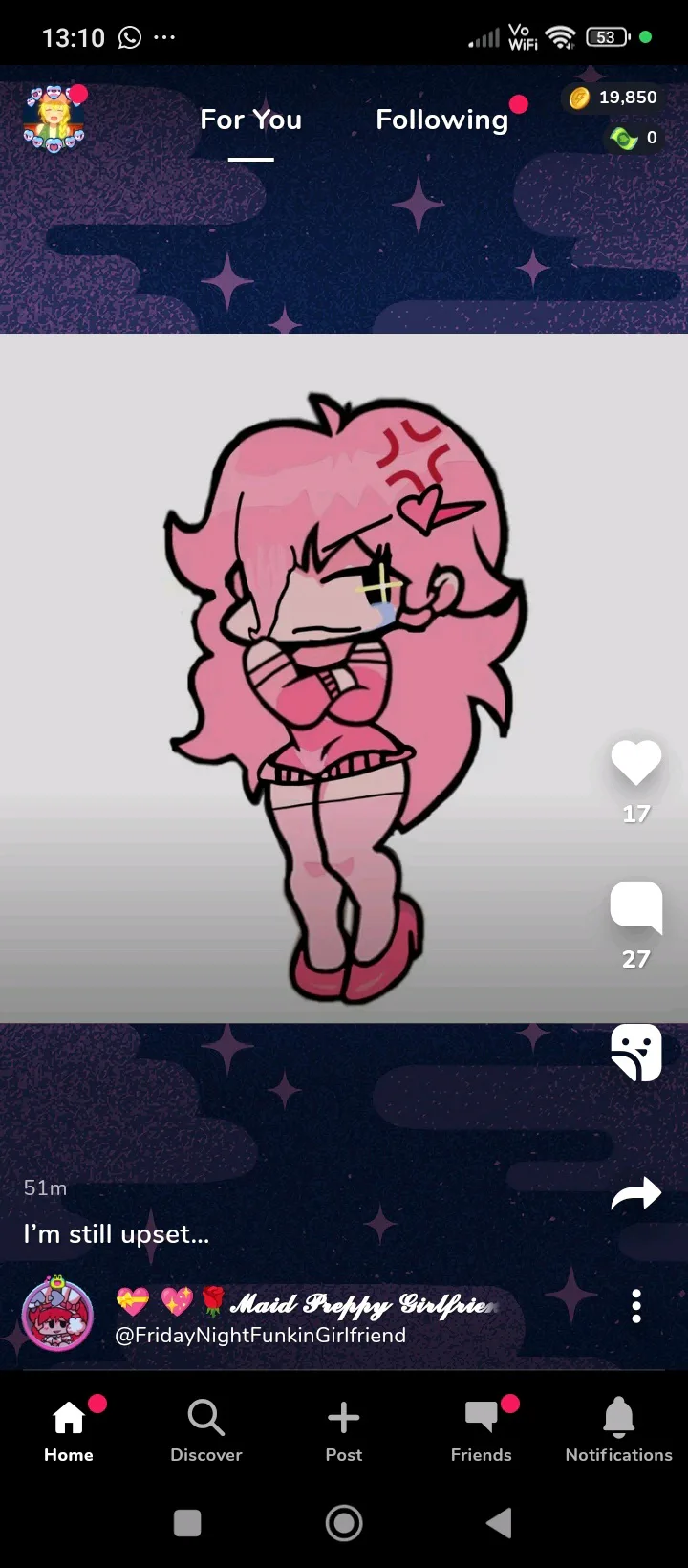Open the comments on this post

tap(636, 906)
